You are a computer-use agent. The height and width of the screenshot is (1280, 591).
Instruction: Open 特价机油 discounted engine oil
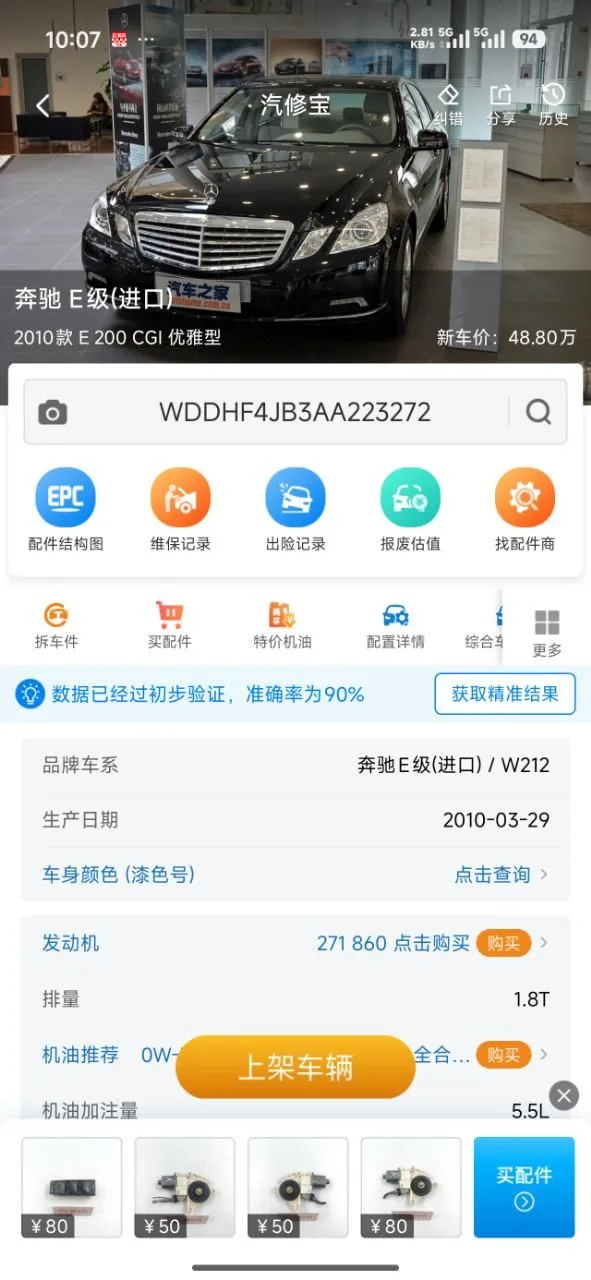(282, 626)
